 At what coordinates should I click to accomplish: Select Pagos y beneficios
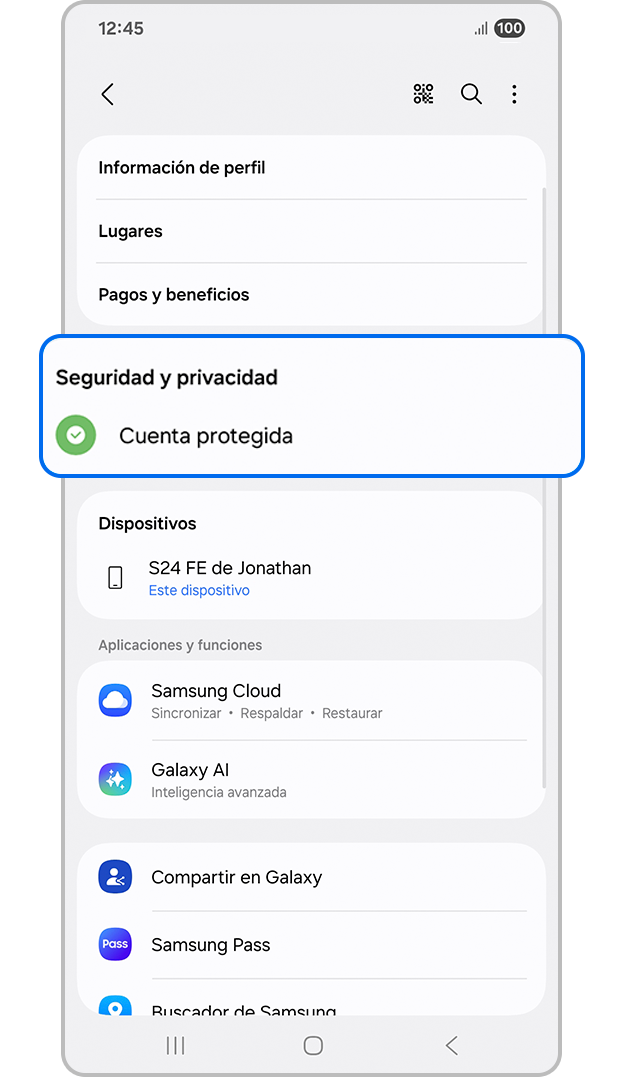[310, 295]
